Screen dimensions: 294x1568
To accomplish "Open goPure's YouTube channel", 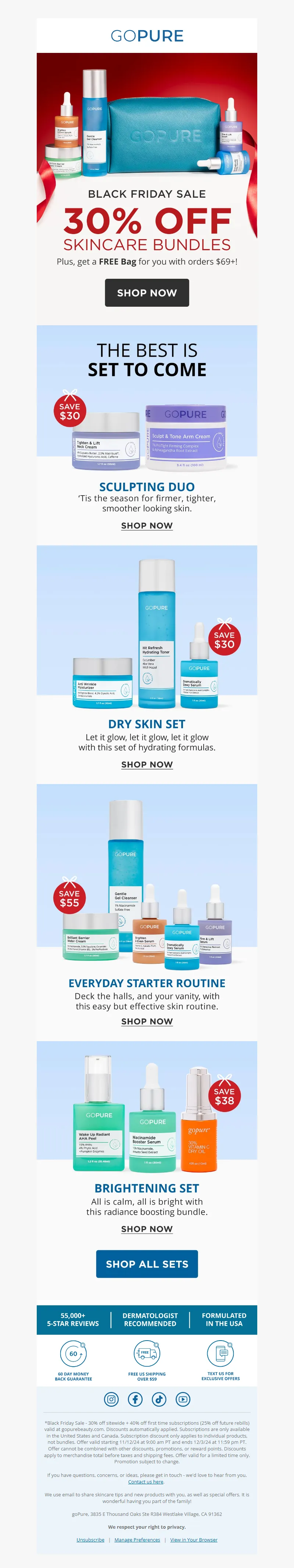I will [183, 1399].
